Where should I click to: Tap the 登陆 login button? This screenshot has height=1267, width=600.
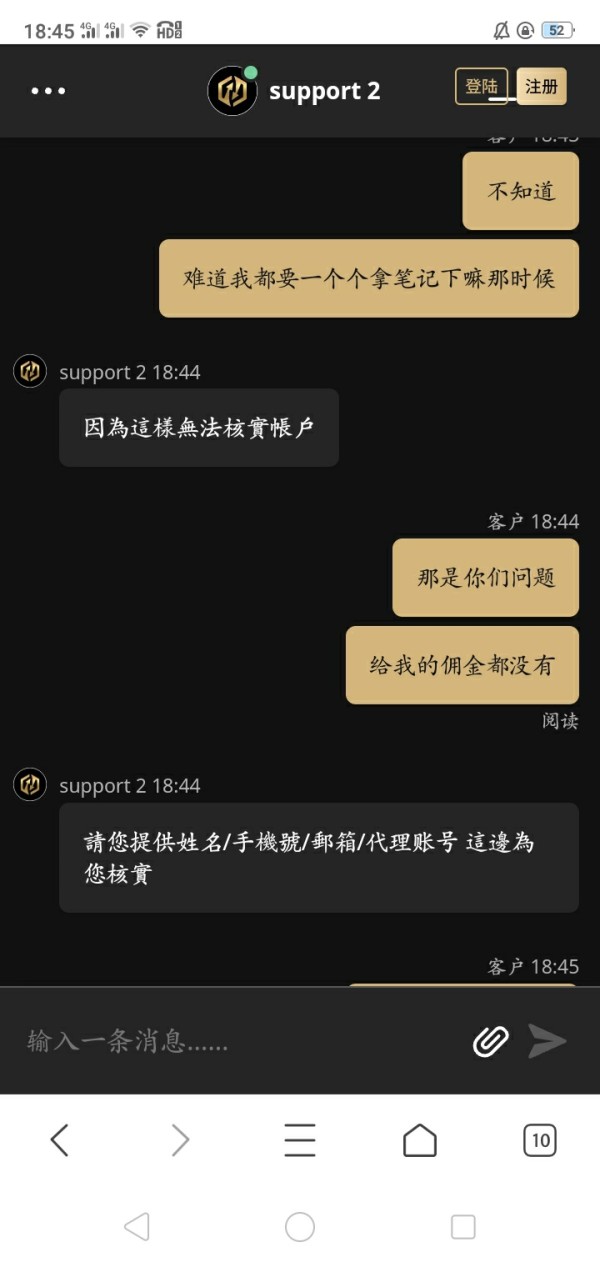point(482,86)
